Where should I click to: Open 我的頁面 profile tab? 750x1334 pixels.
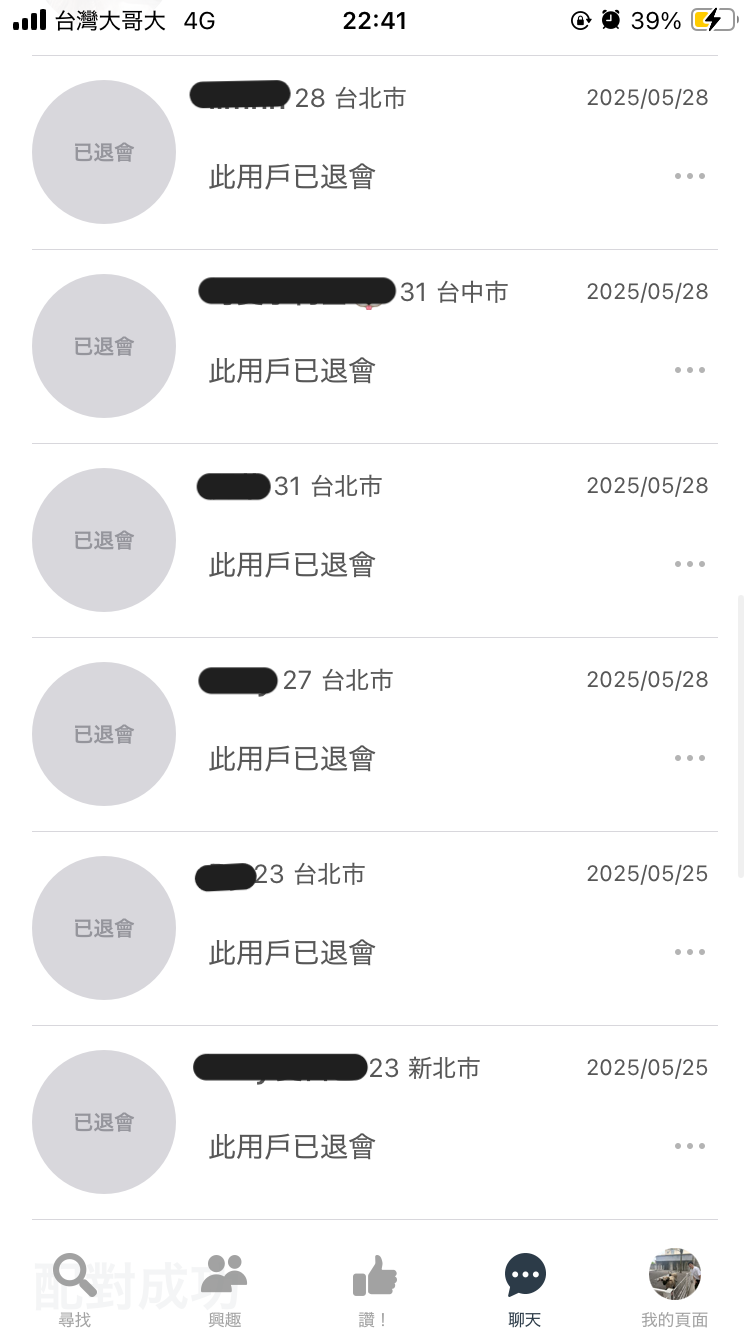675,1289
